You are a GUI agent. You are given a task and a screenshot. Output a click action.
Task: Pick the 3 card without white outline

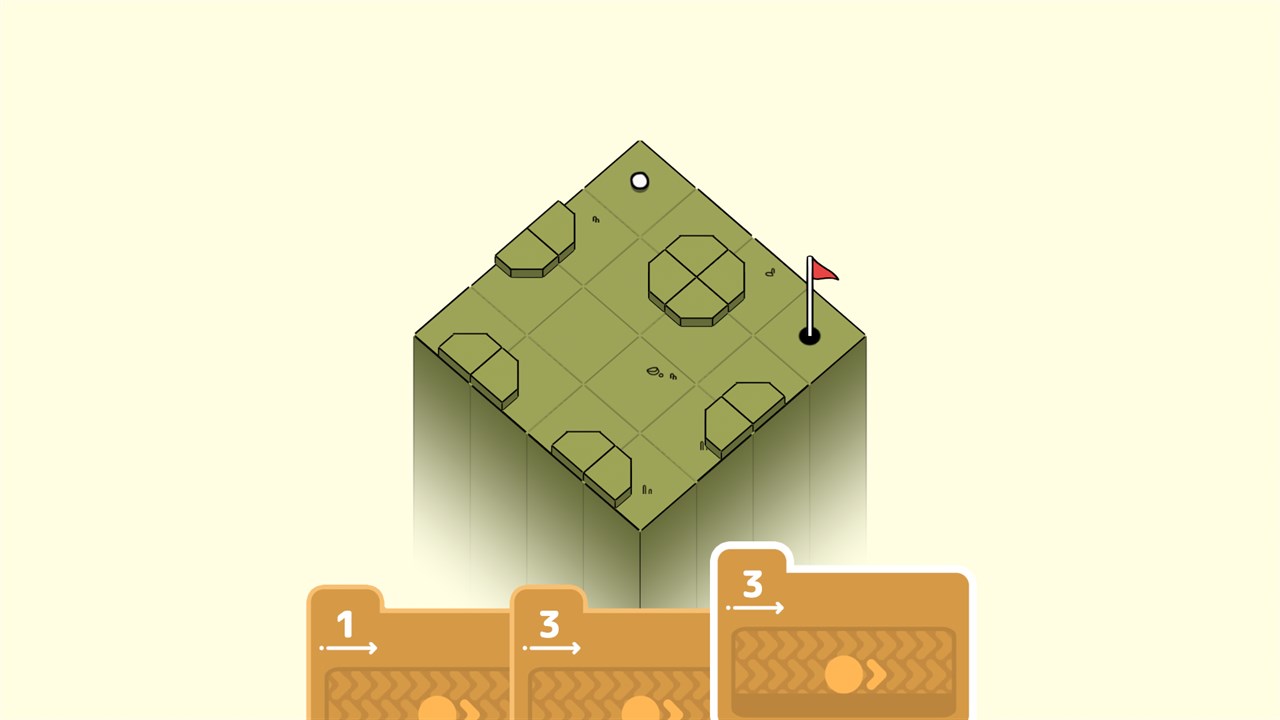(610, 660)
